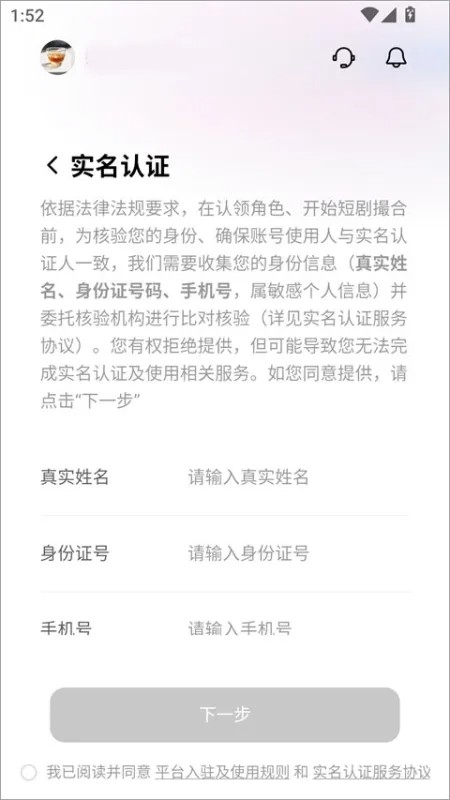Viewport: 450px width, 800px height.
Task: Go back from 实名认证 page
Action: (x=52, y=166)
